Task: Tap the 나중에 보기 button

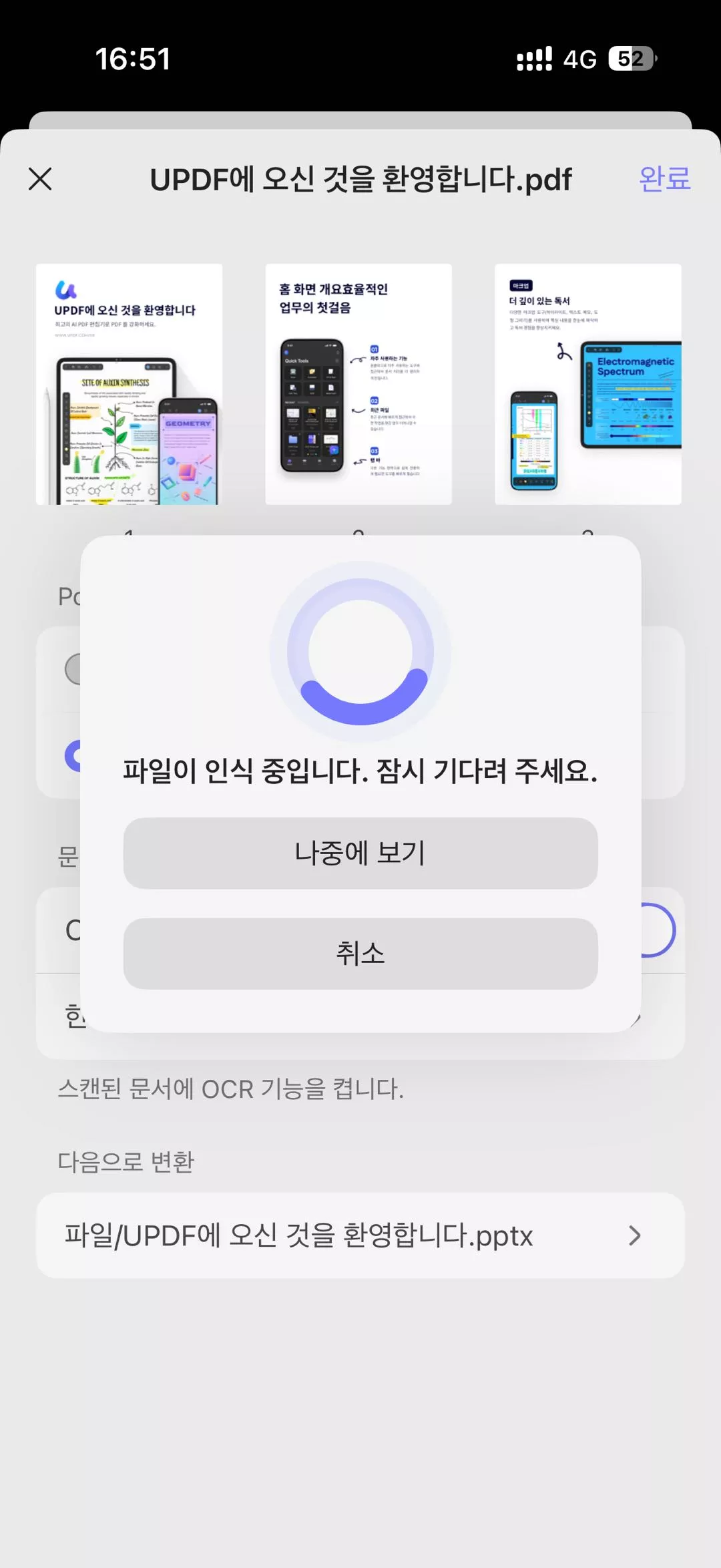Action: pos(360,853)
